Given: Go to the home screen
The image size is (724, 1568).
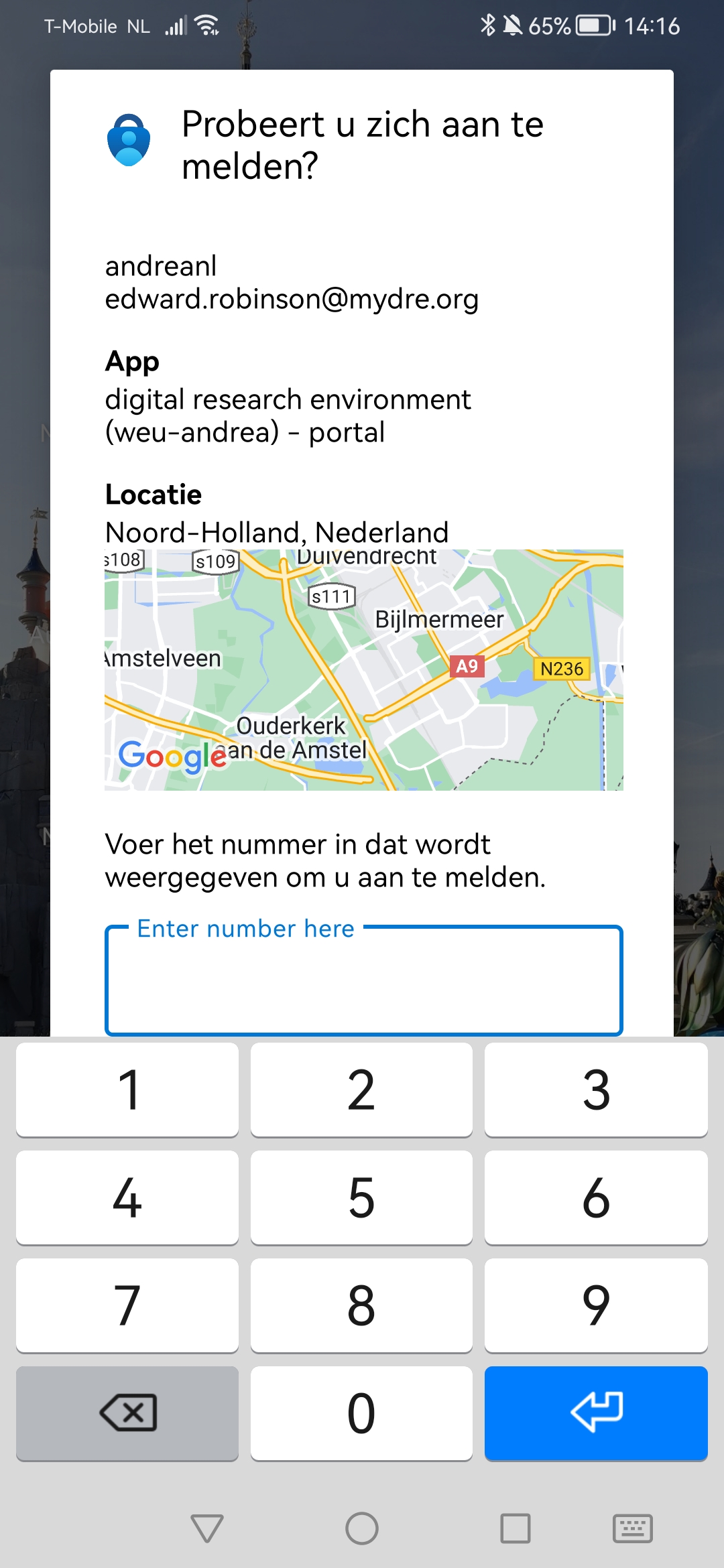Looking at the screenshot, I should click(x=362, y=1528).
